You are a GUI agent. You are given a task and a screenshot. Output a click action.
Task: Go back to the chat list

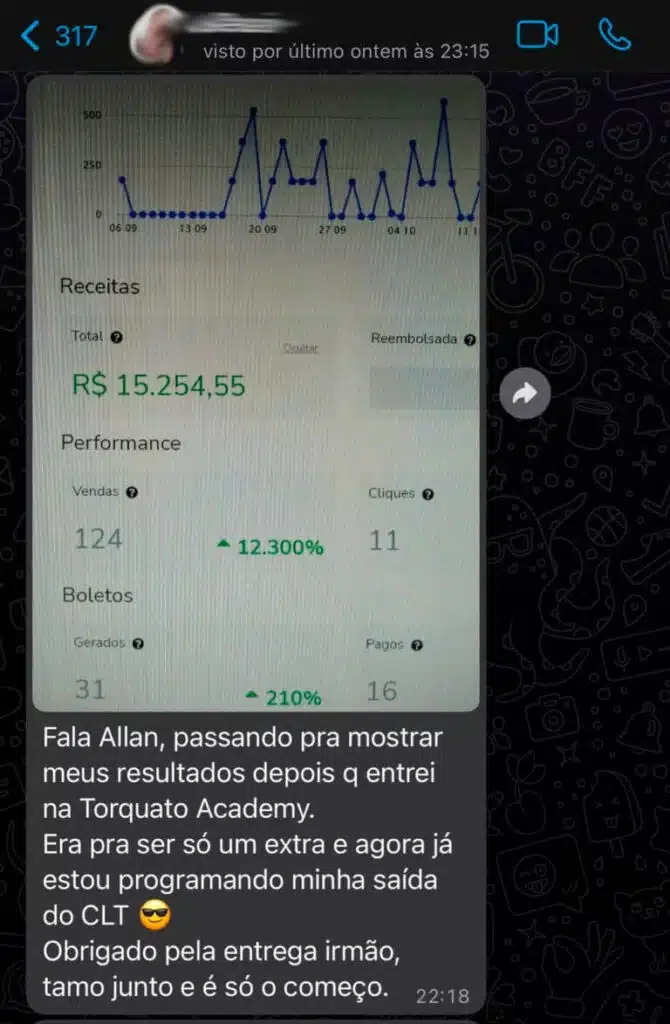pos(58,37)
